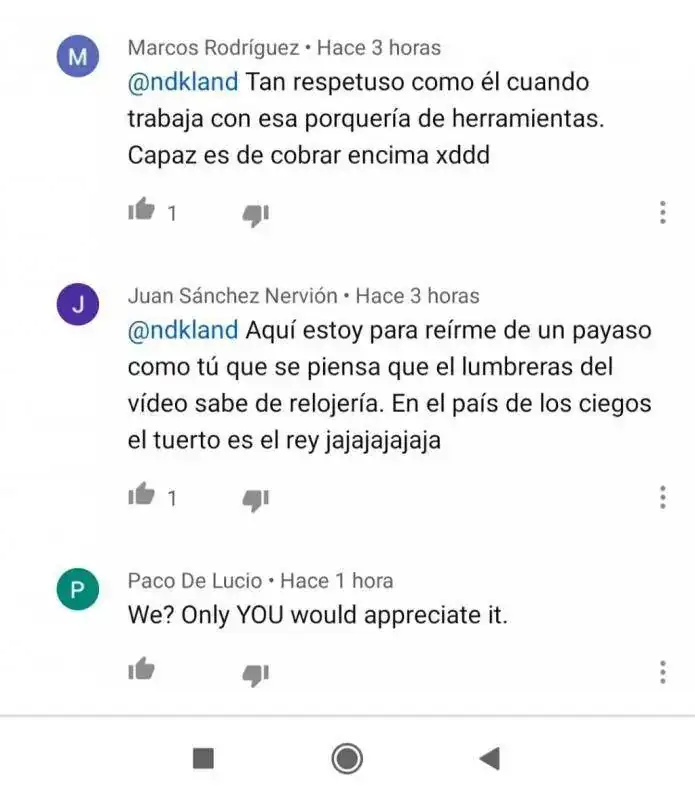Open @ndkland mention in Juan's reply

coord(183,330)
